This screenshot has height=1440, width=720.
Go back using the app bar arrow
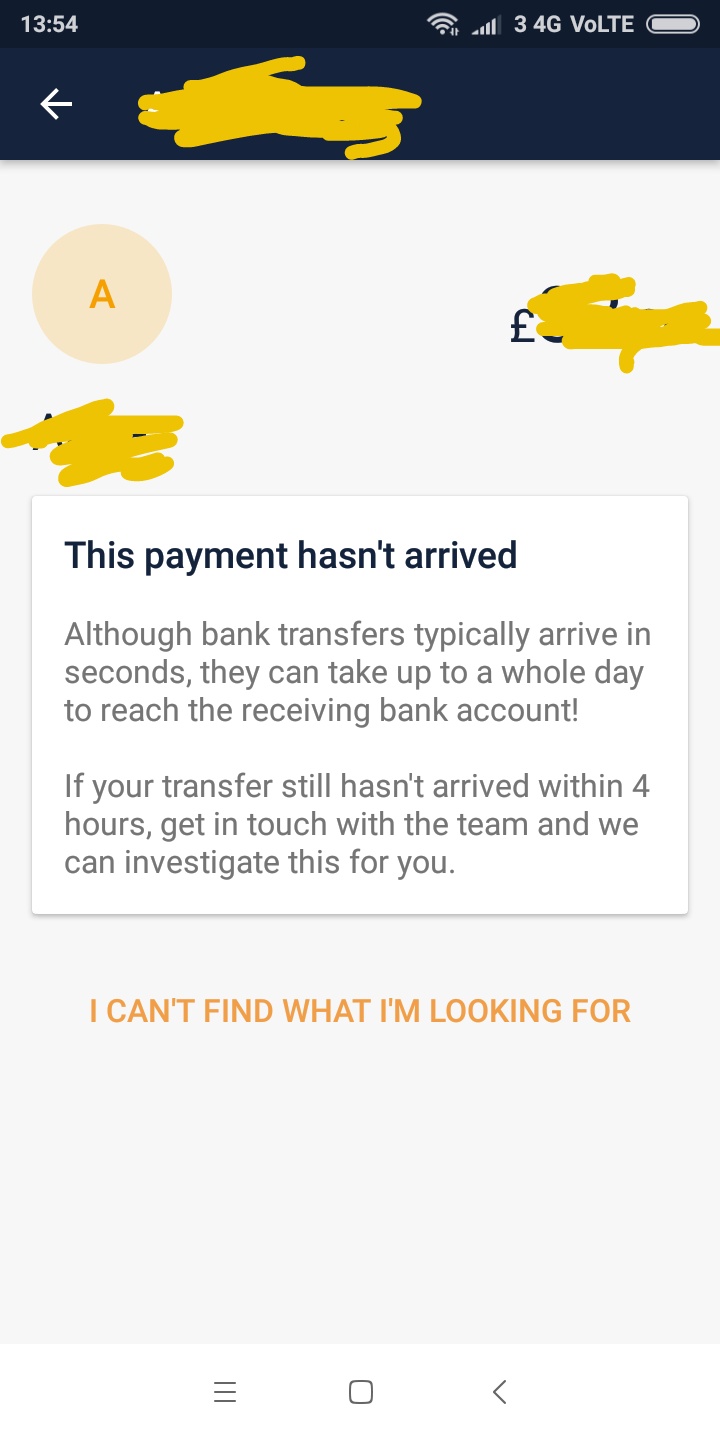pos(56,104)
